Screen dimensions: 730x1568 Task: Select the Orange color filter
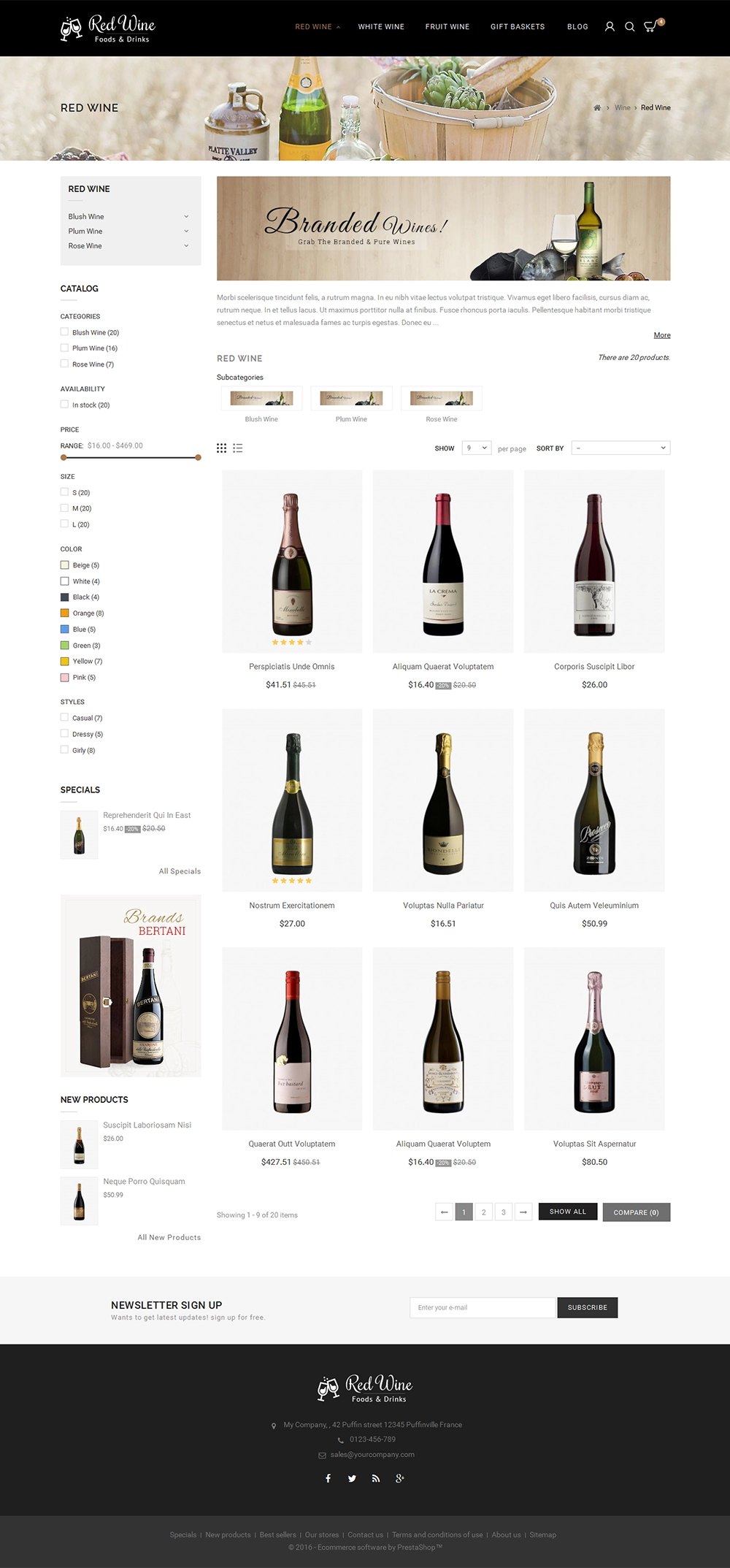(x=64, y=613)
